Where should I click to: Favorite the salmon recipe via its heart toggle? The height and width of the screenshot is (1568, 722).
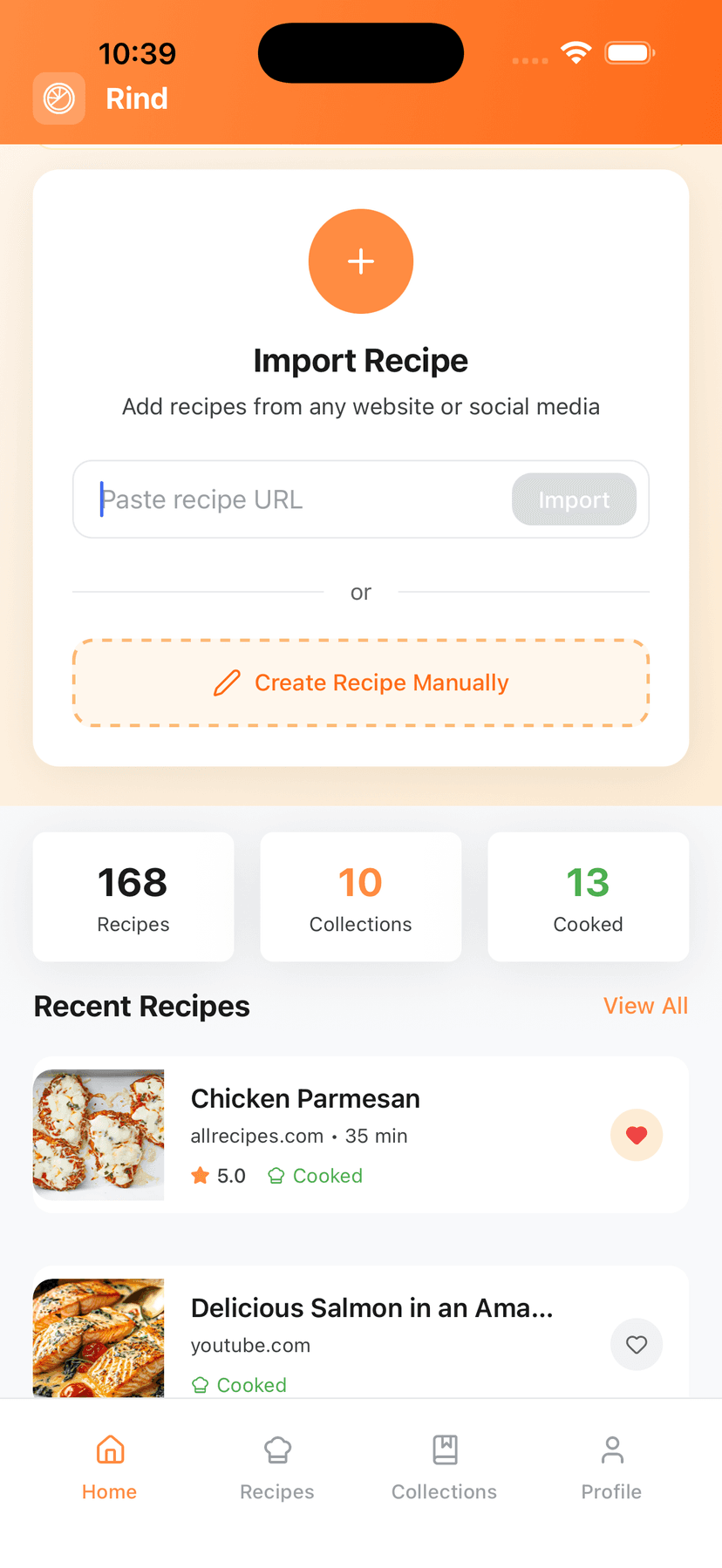click(x=637, y=1344)
